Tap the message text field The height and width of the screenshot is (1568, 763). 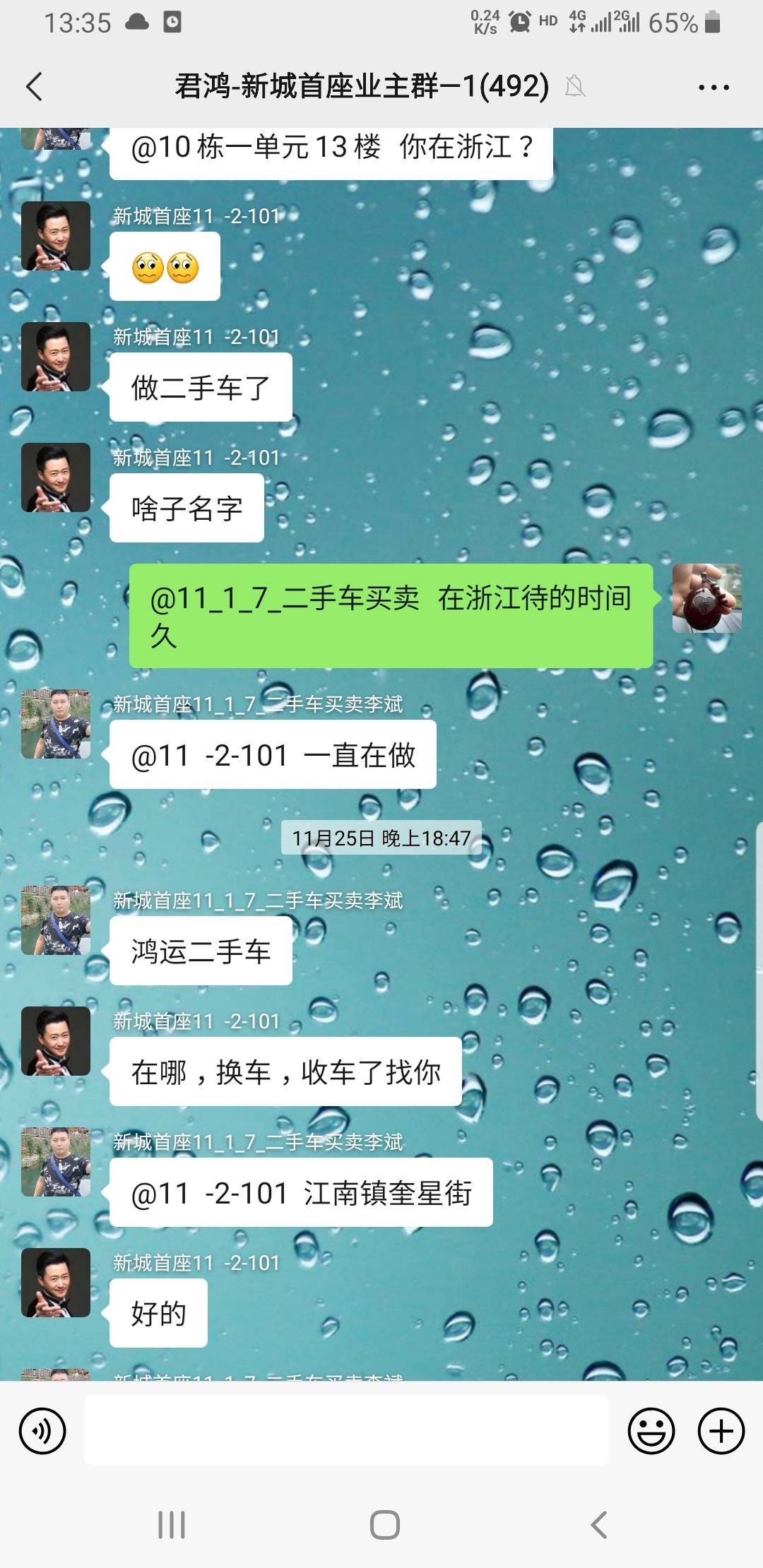pyautogui.click(x=346, y=1430)
